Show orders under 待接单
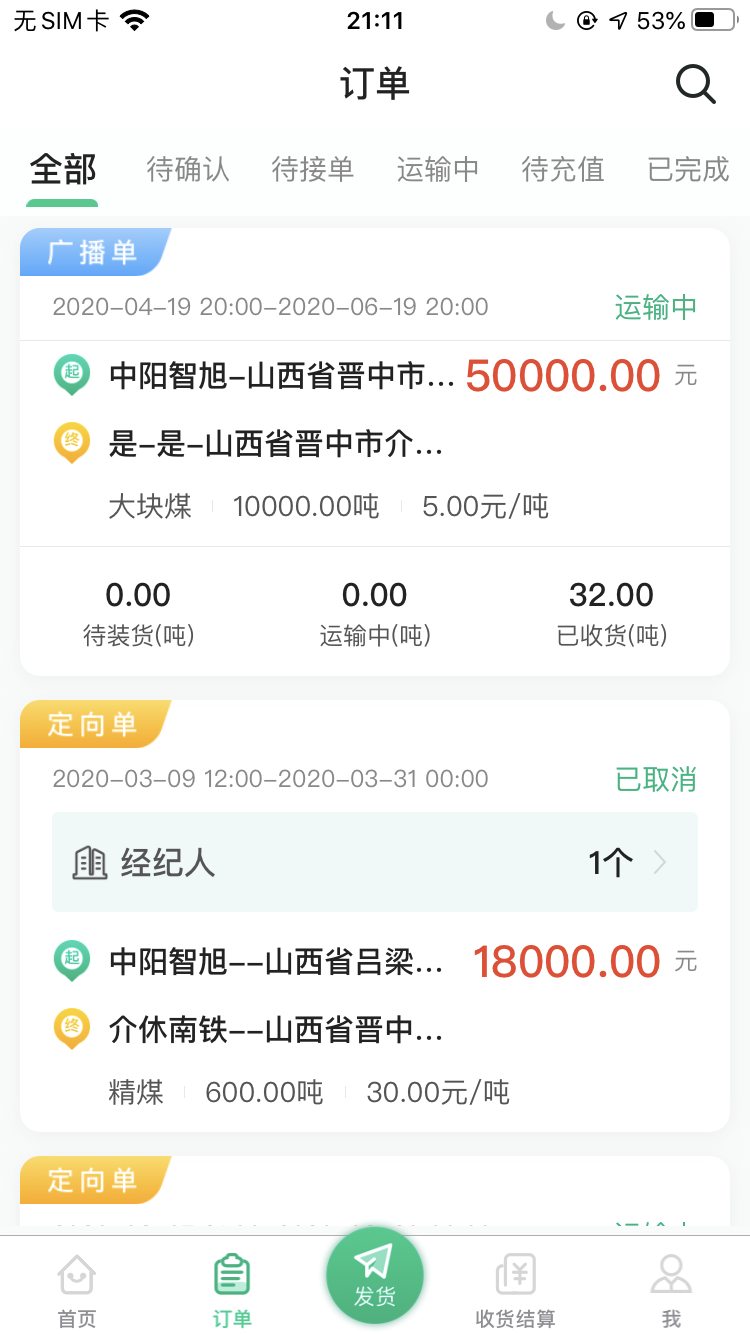Image resolution: width=750 pixels, height=1334 pixels. click(x=313, y=170)
